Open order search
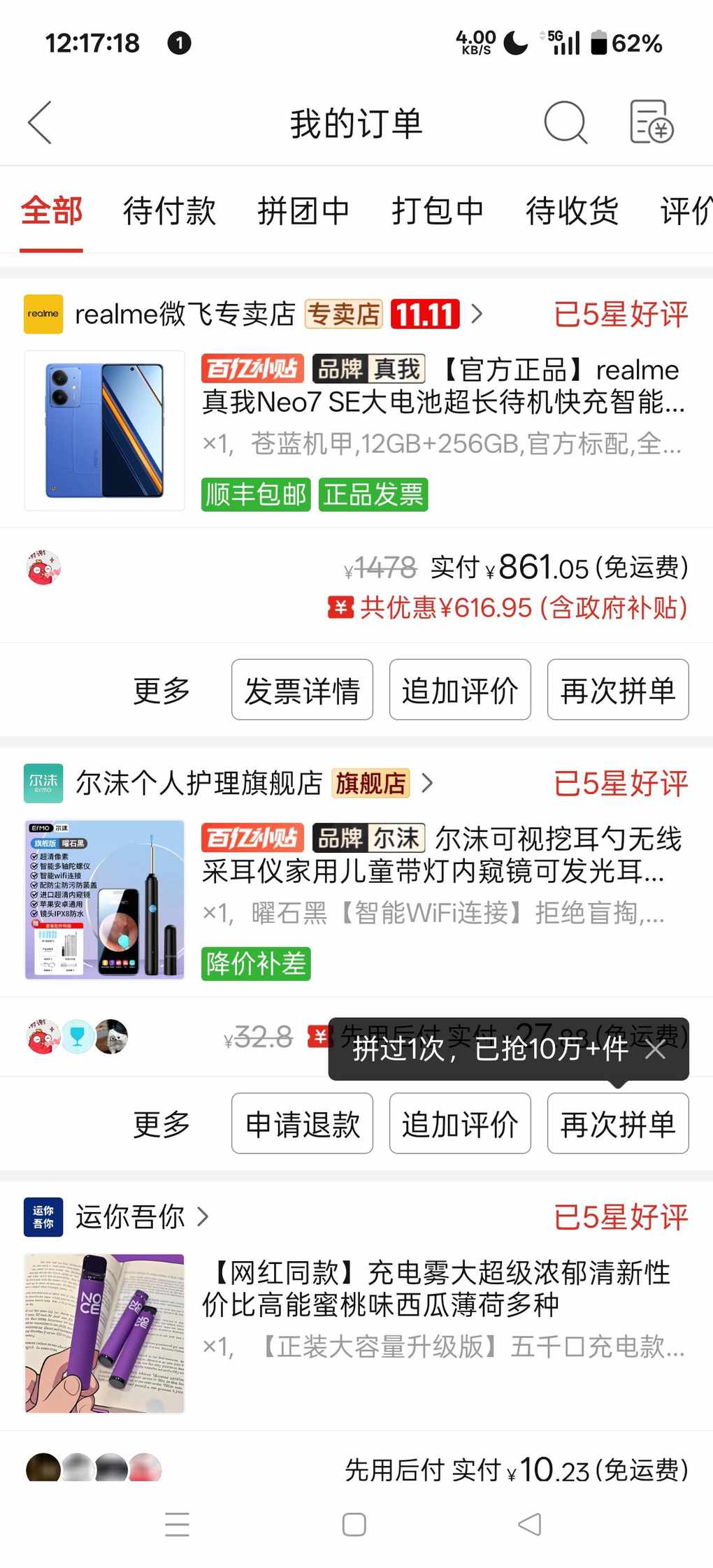Viewport: 713px width, 1568px height. click(565, 122)
